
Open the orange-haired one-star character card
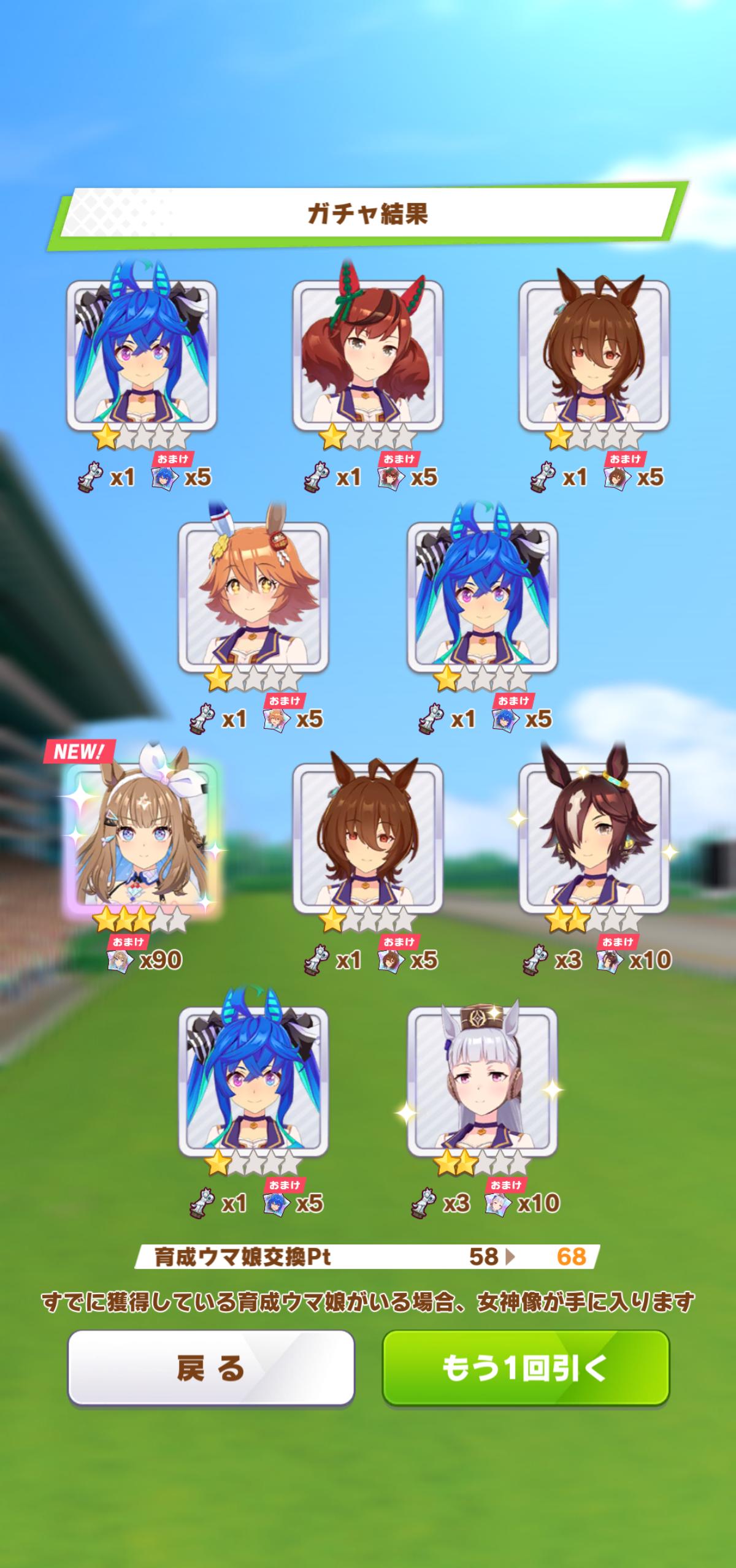pyautogui.click(x=253, y=596)
